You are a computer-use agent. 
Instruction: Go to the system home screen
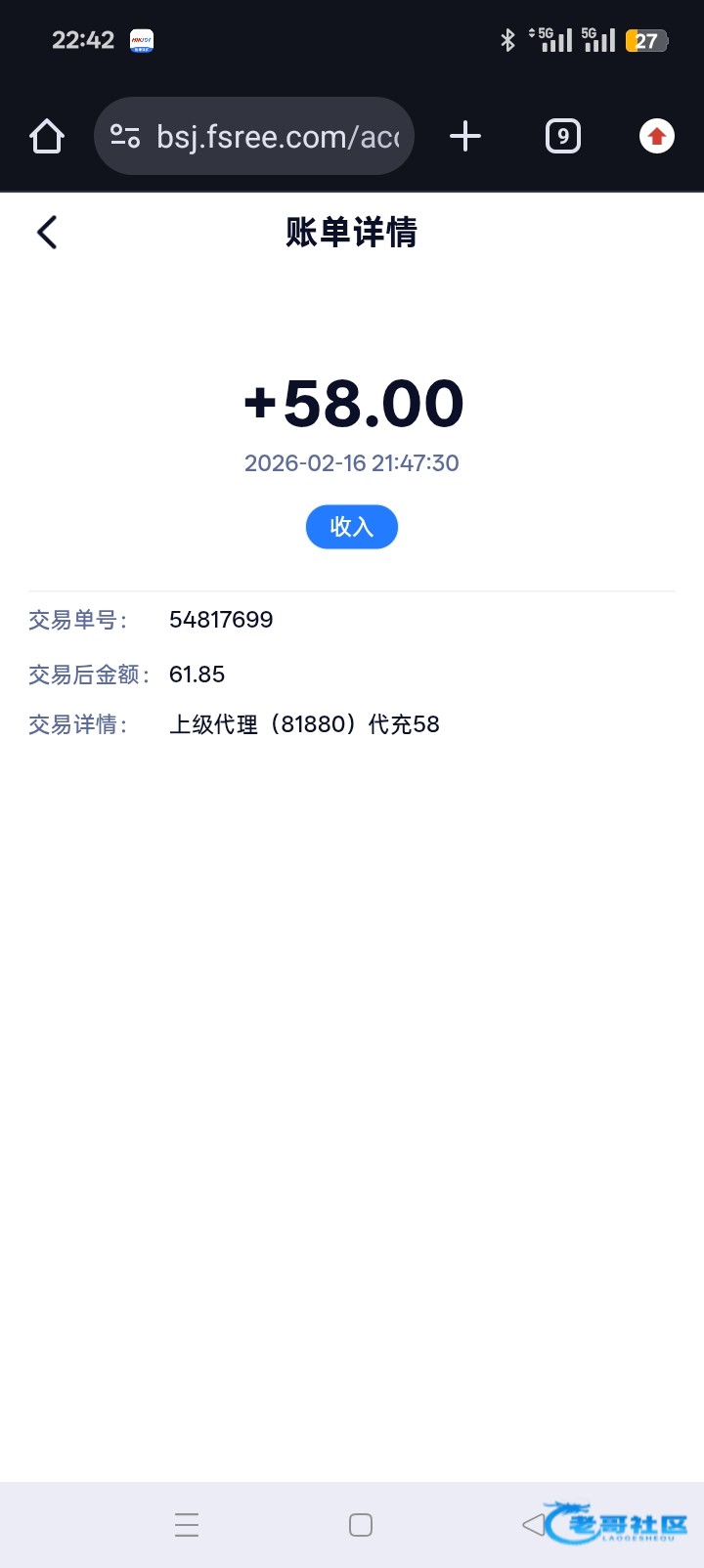(x=361, y=1525)
